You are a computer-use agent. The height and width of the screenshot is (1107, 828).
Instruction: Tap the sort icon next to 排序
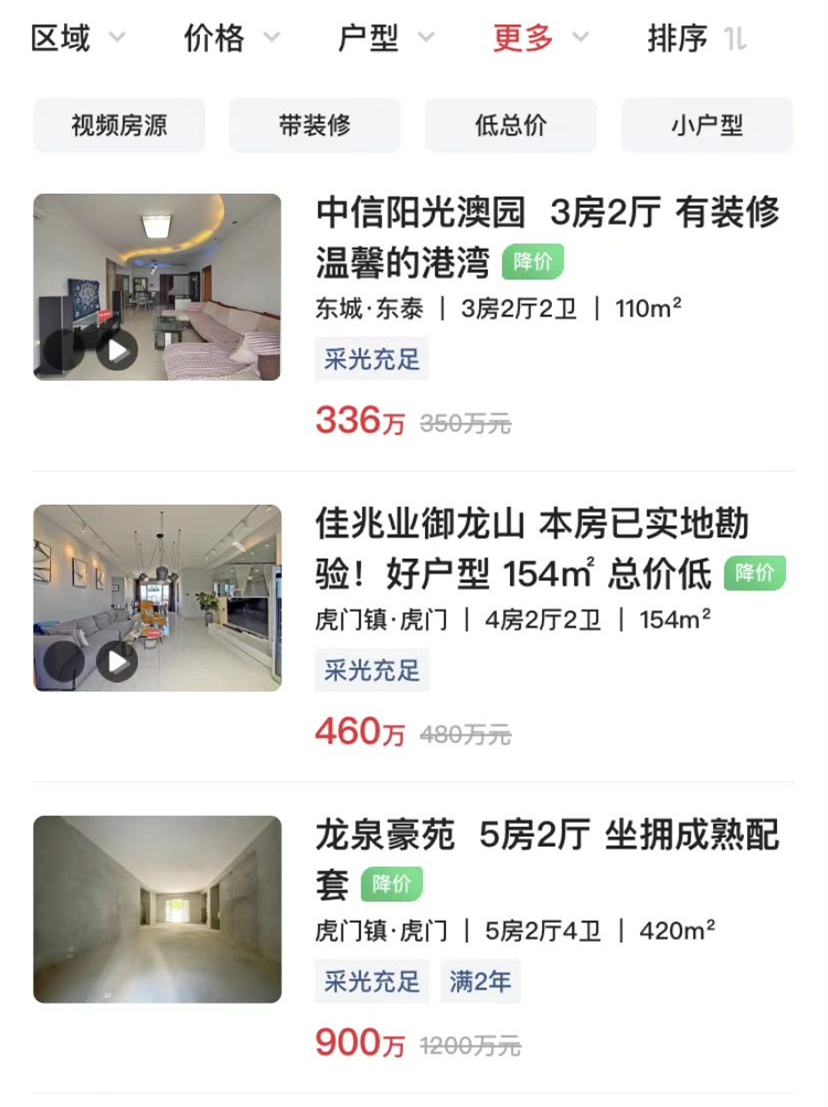734,39
